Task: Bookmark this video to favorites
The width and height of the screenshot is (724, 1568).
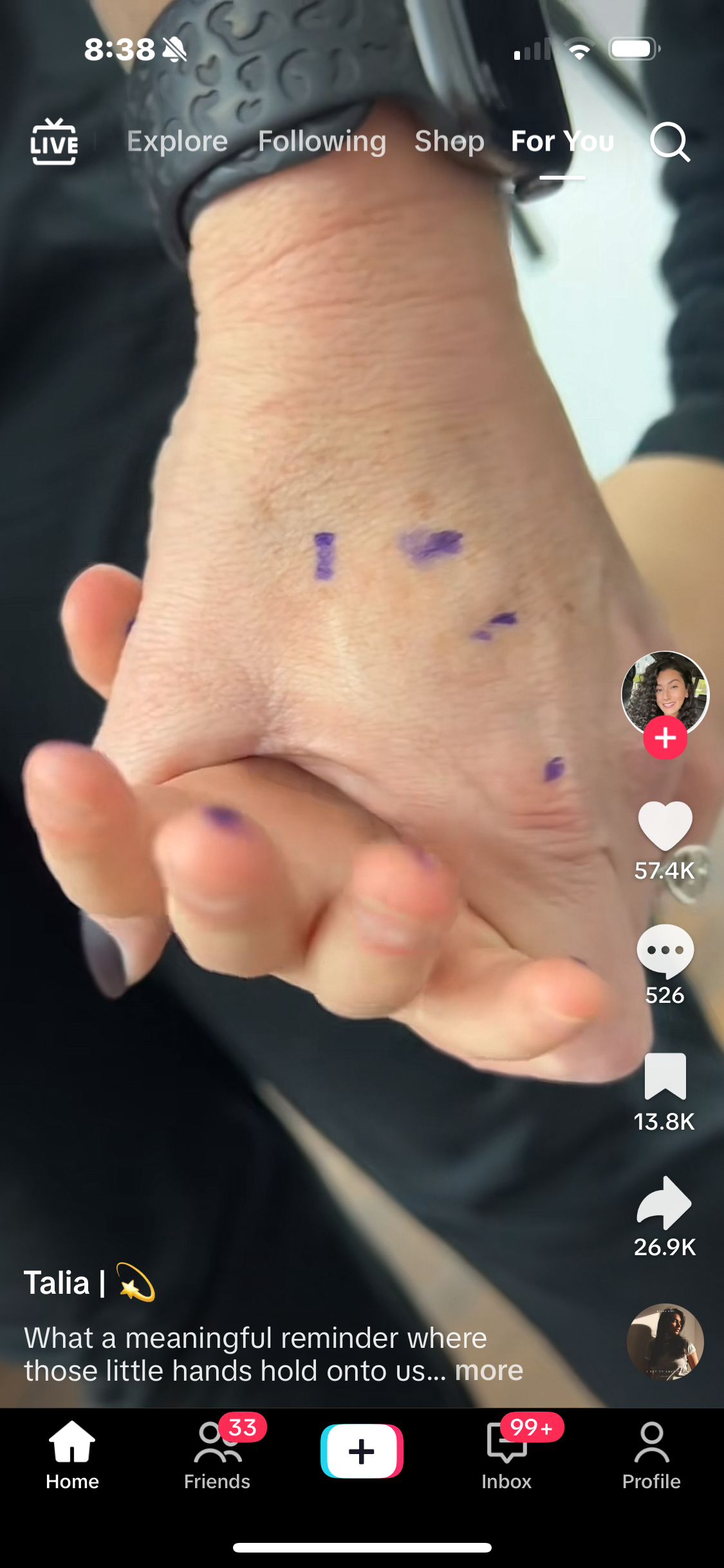Action: [x=665, y=1076]
